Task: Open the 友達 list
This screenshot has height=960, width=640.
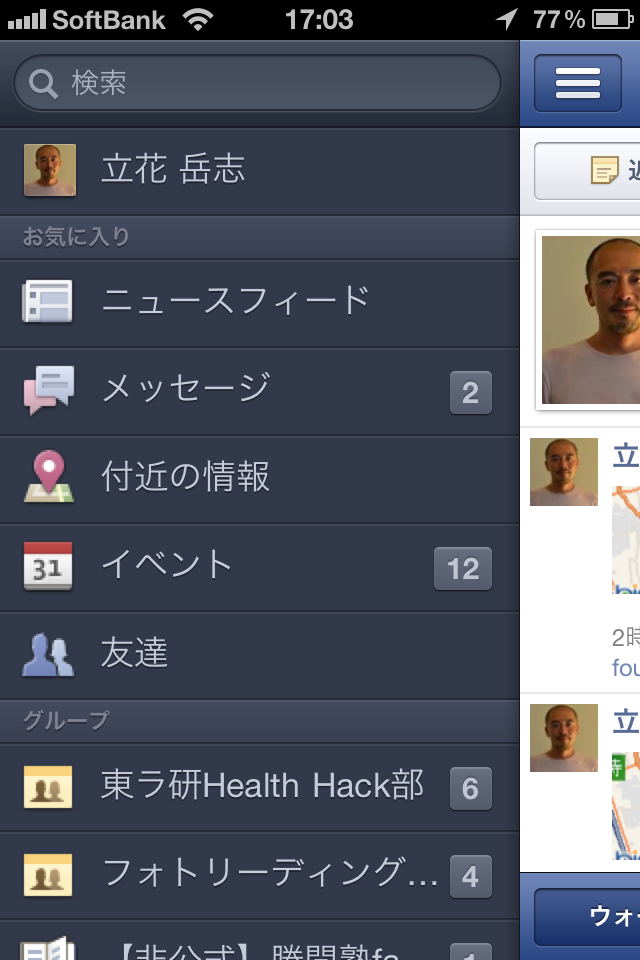Action: pos(258,654)
